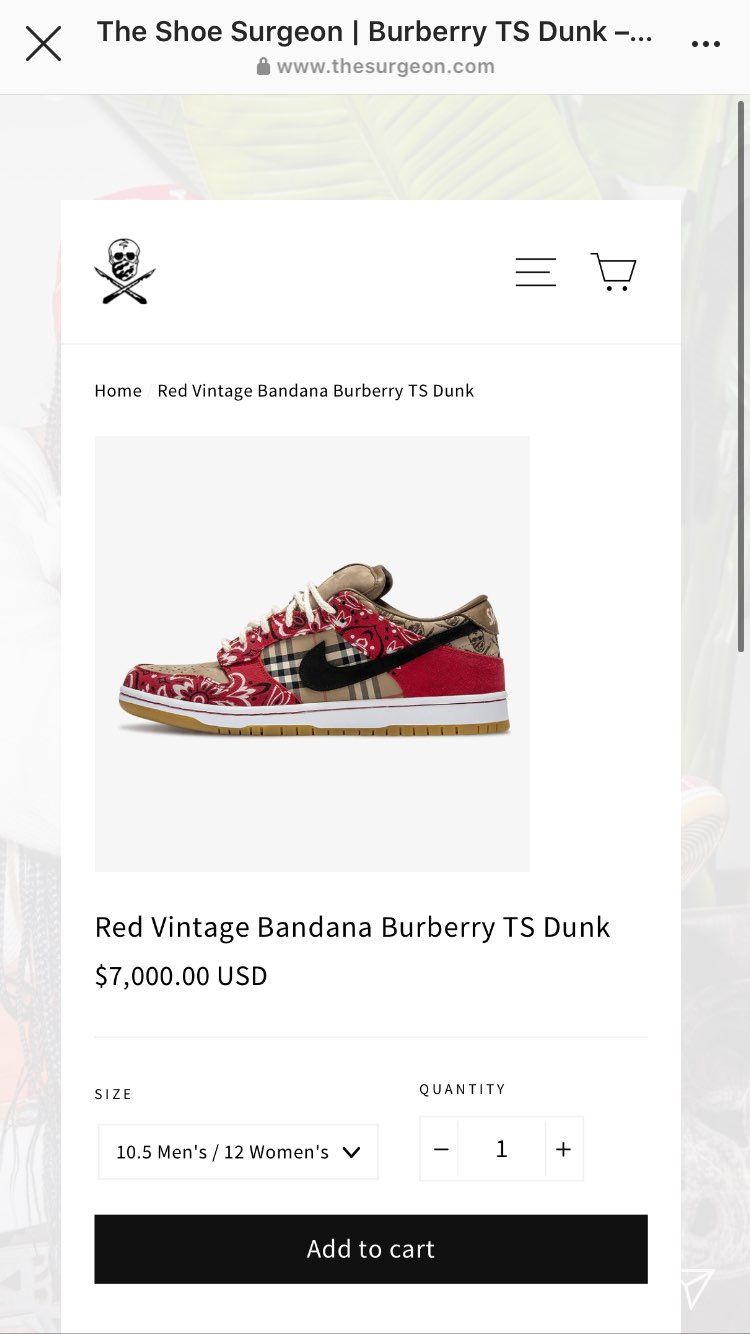Open the Burberry TS Dunk product image
Screen dimensions: 750x1334
pos(312,653)
